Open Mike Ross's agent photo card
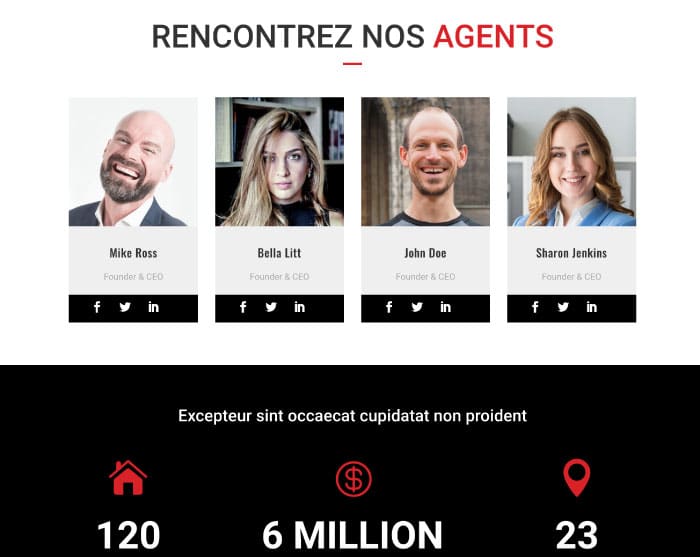Image resolution: width=700 pixels, height=557 pixels. click(x=133, y=162)
